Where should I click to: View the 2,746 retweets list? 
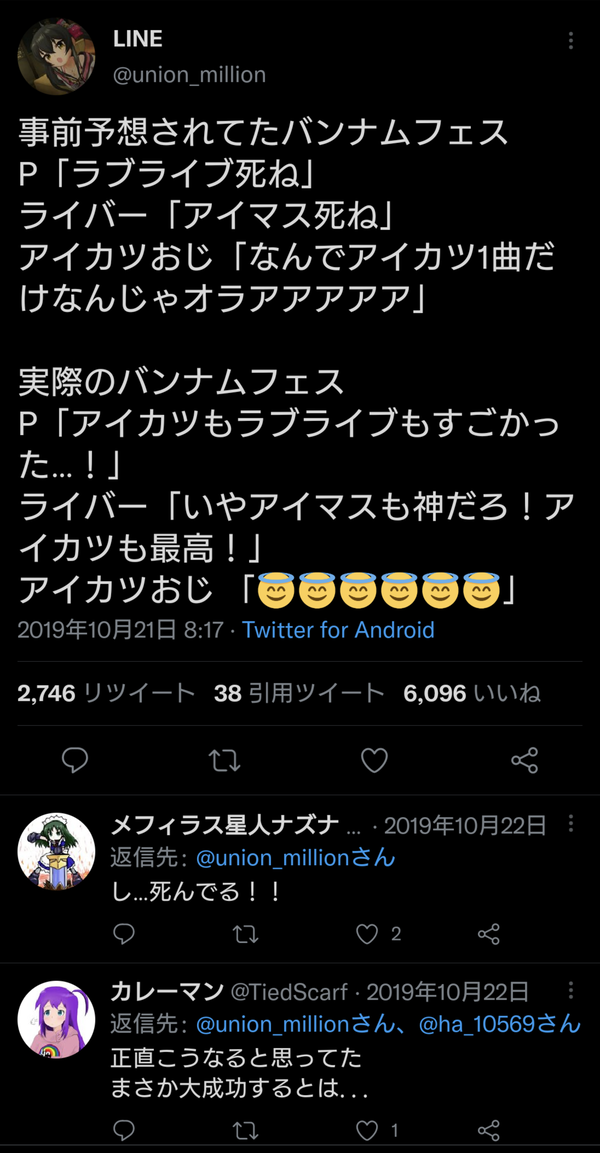pos(106,693)
